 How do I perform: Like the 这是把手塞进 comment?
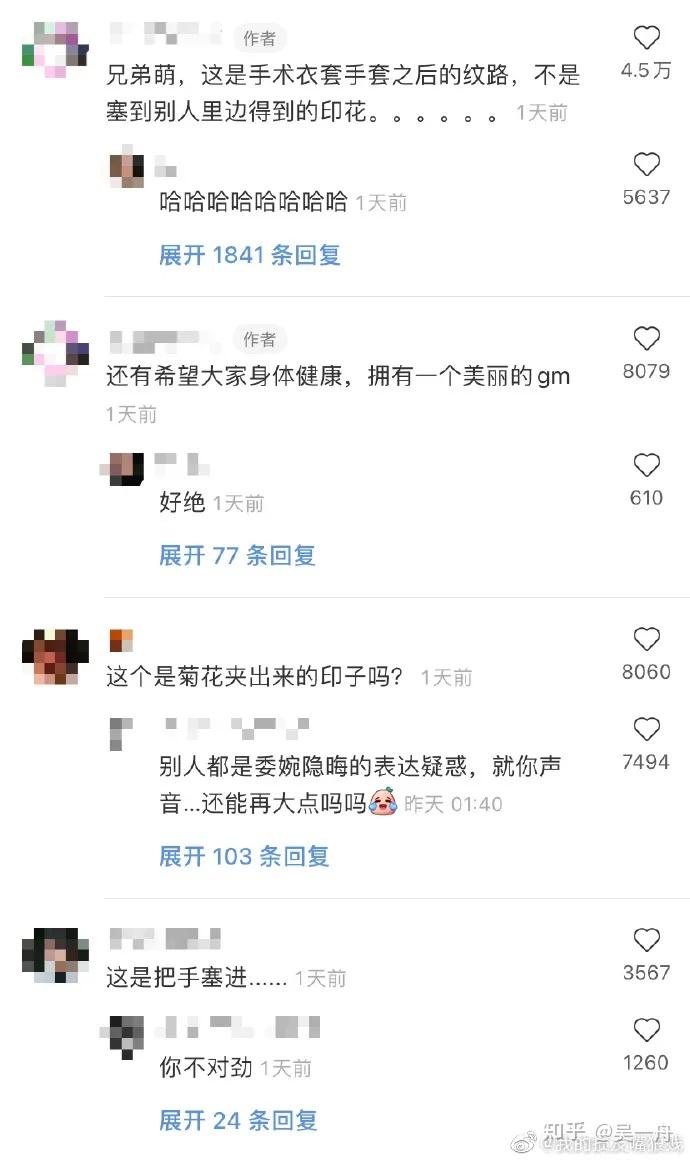(x=647, y=940)
